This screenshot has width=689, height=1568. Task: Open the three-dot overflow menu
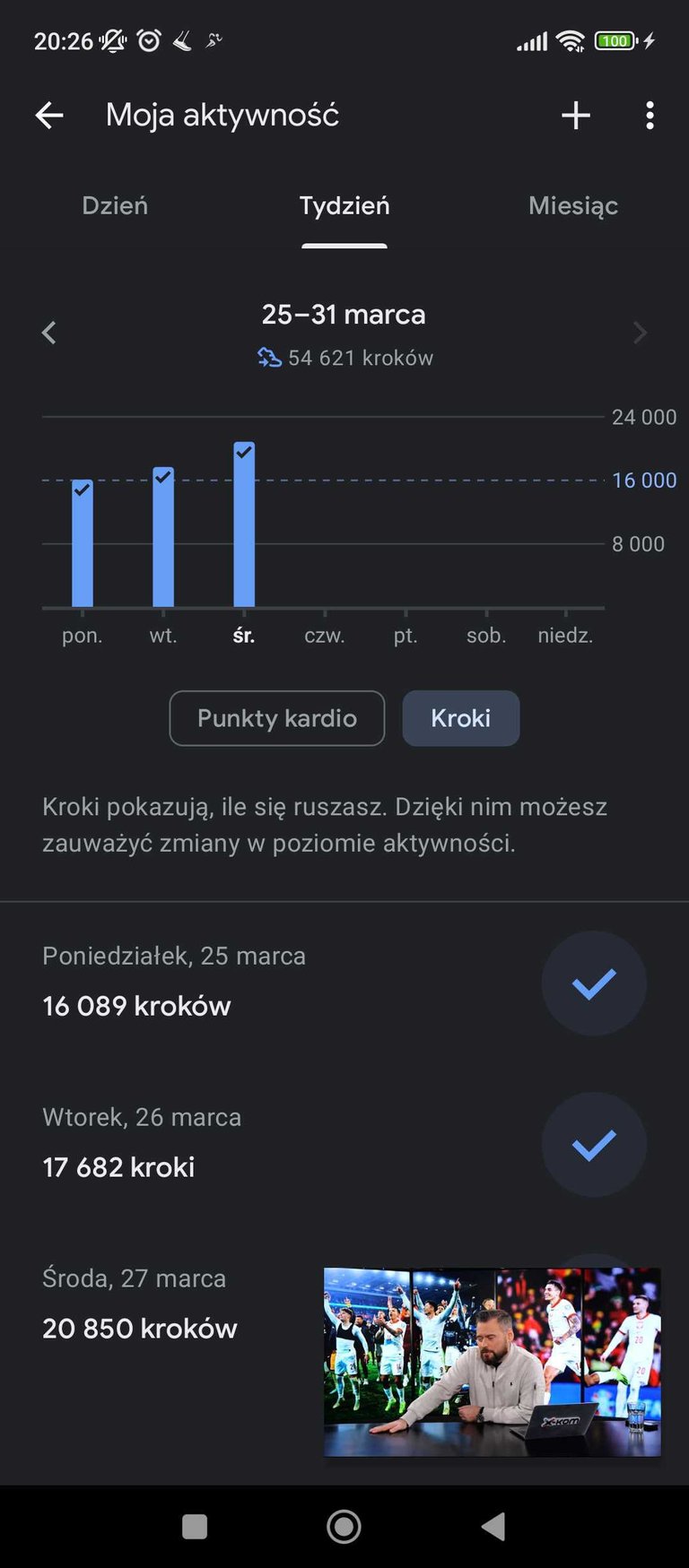650,115
